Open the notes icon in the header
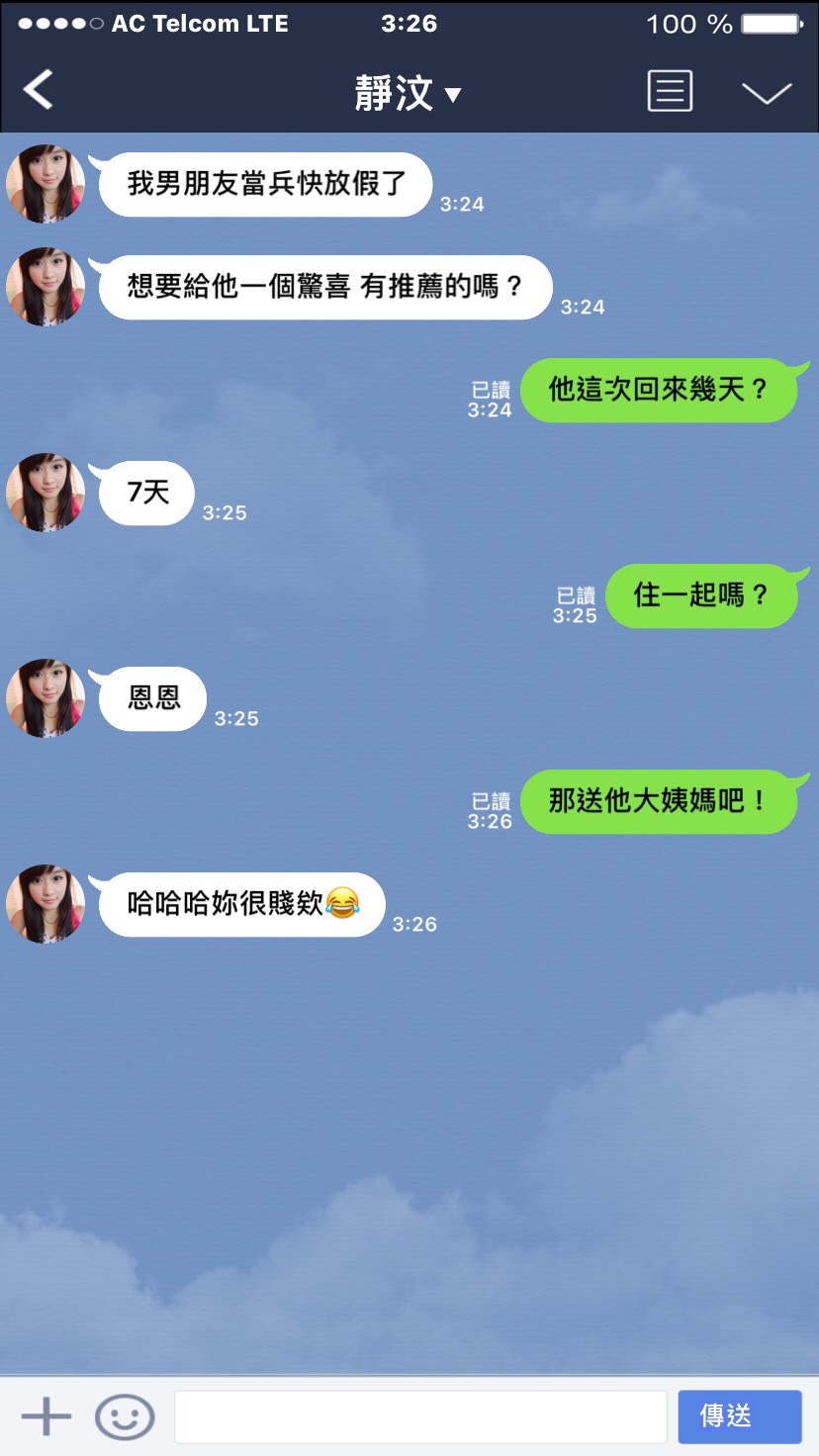The height and width of the screenshot is (1456, 819). coord(670,92)
